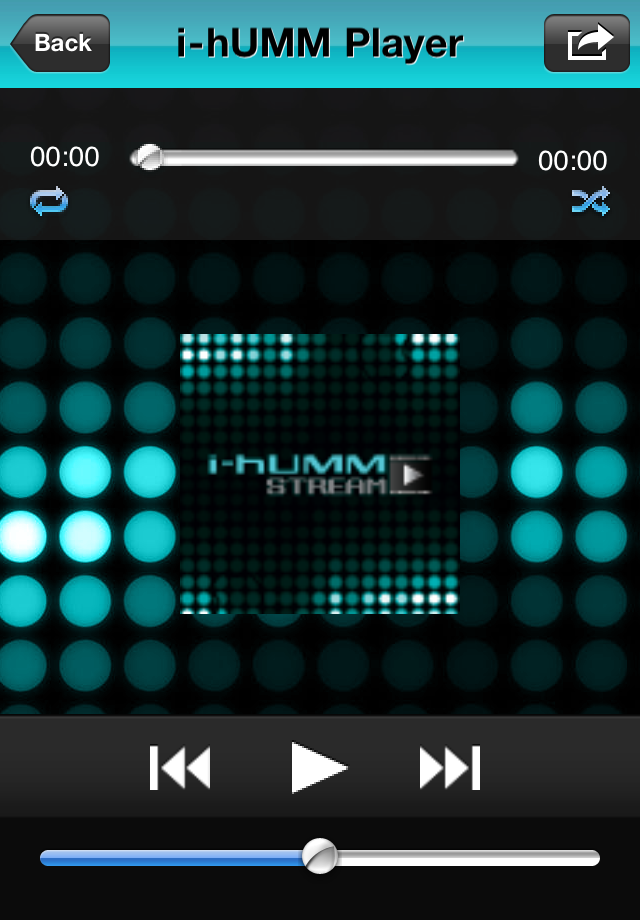Skip to the next track
The image size is (640, 920).
(x=450, y=768)
